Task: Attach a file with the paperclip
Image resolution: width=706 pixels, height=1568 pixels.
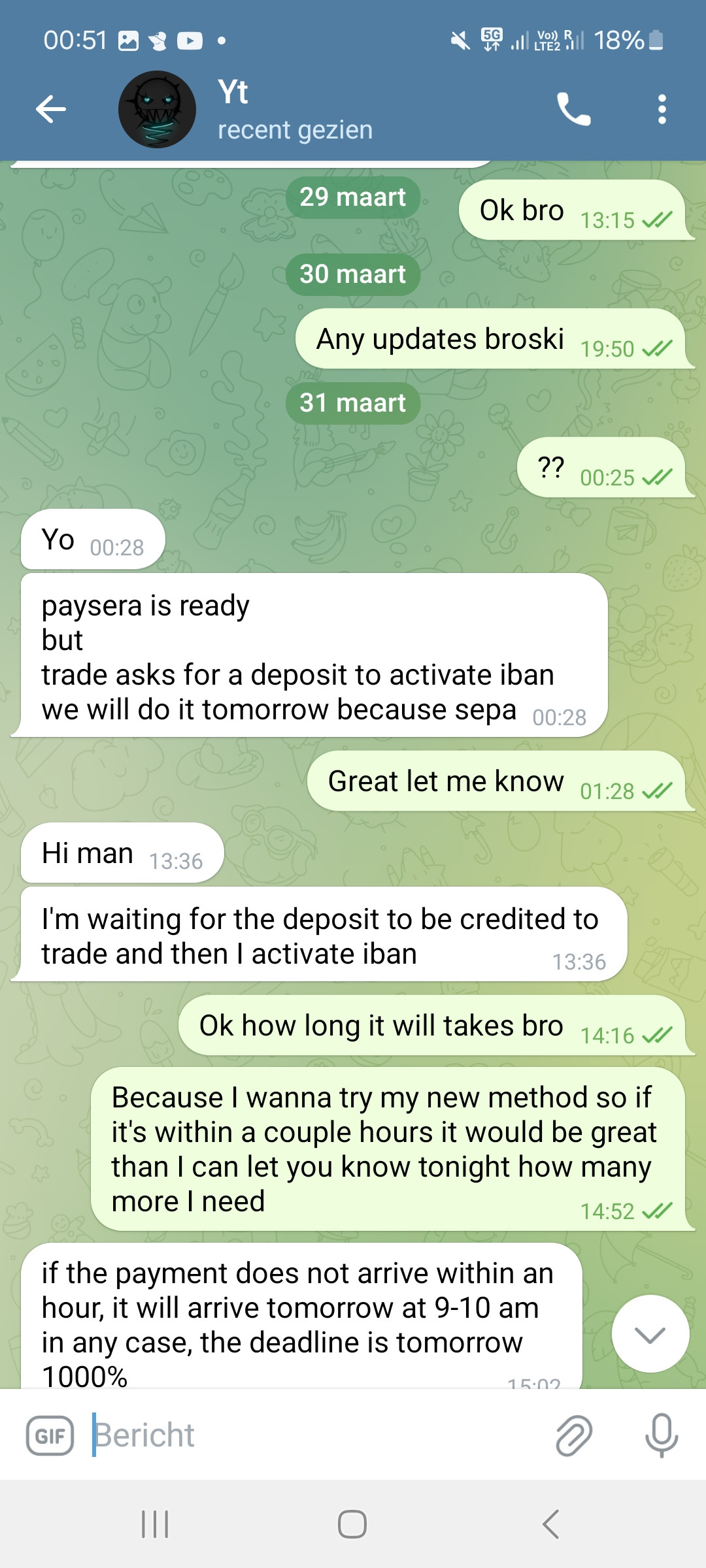Action: pos(574,1435)
